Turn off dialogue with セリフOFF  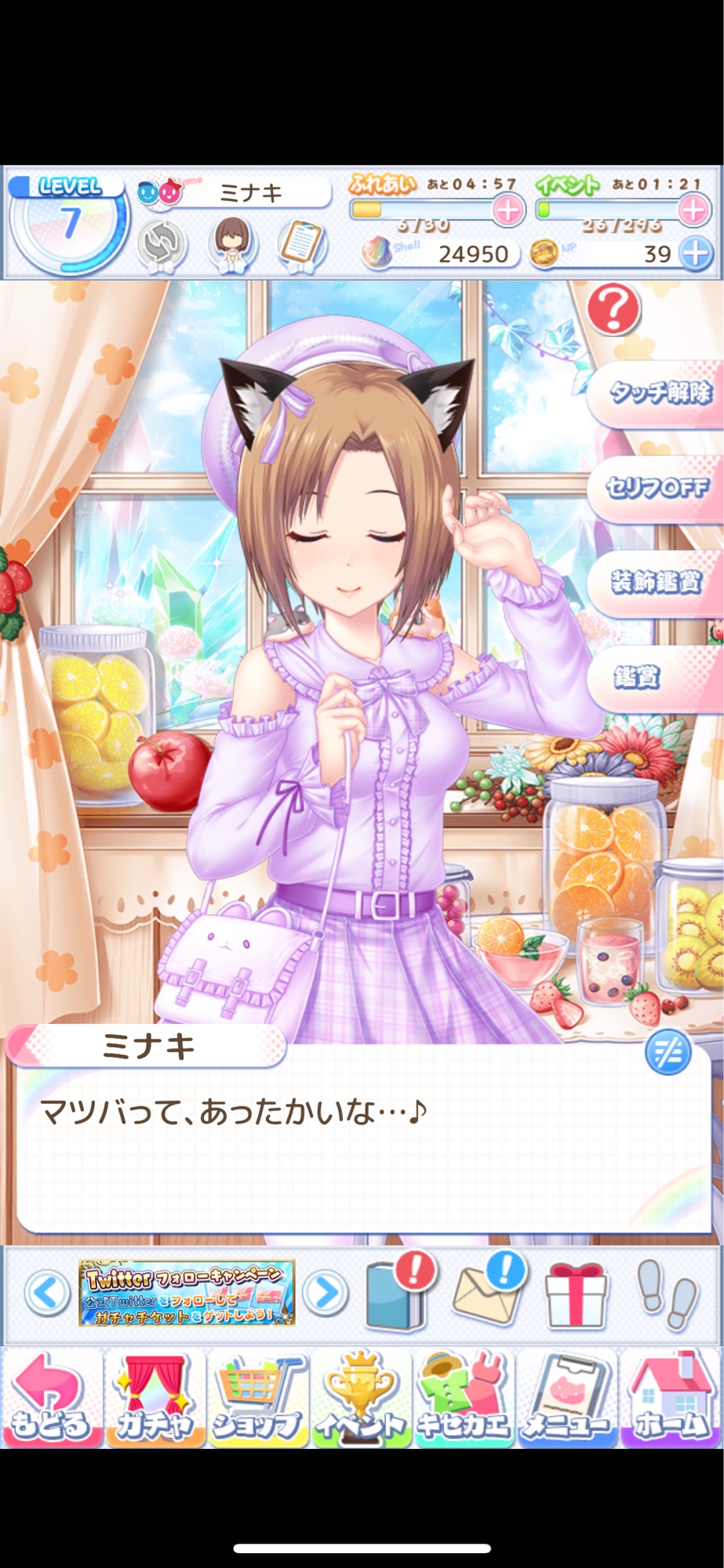tap(657, 488)
